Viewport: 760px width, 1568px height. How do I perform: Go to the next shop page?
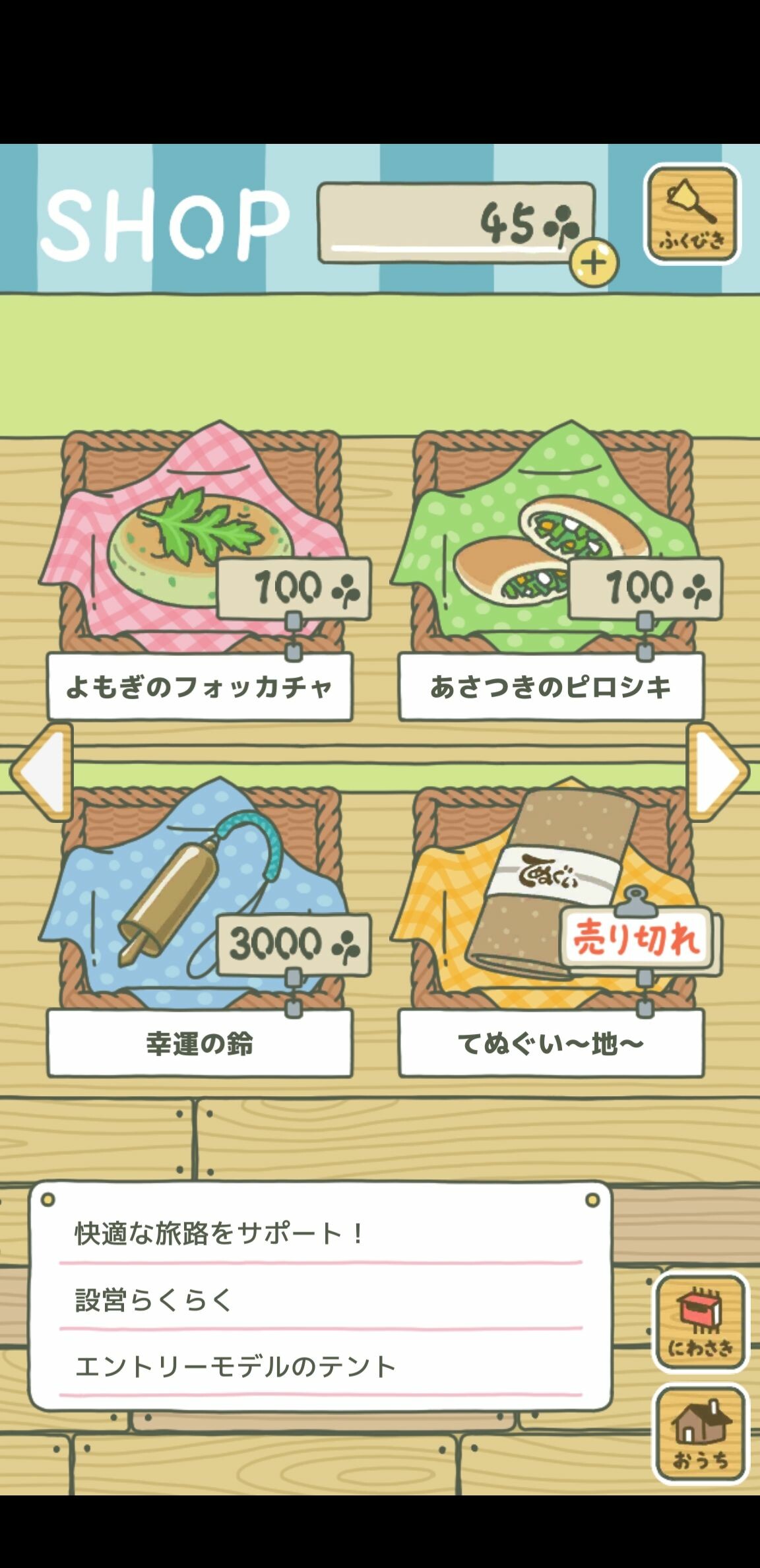click(717, 771)
